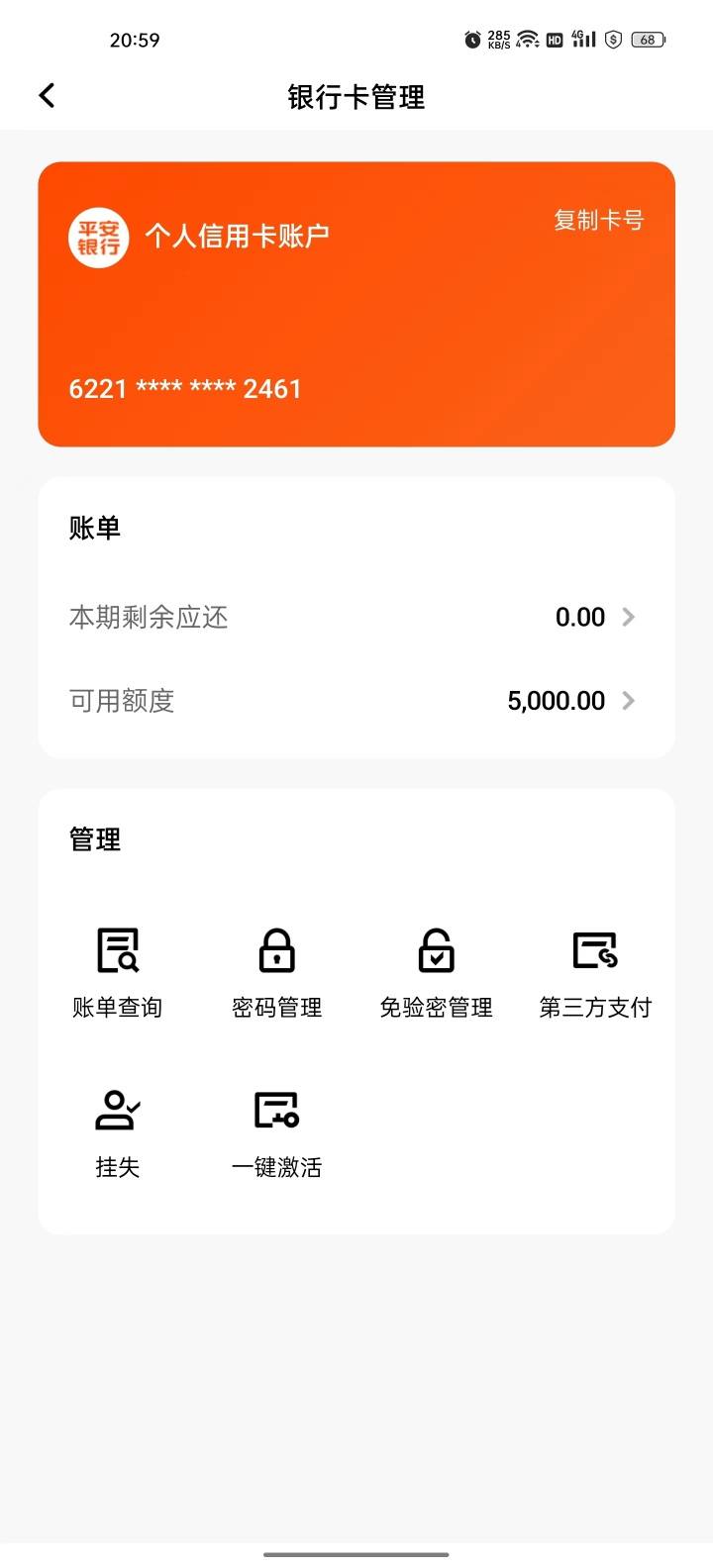Open the 可用额度 5,000.00 row

tap(356, 701)
